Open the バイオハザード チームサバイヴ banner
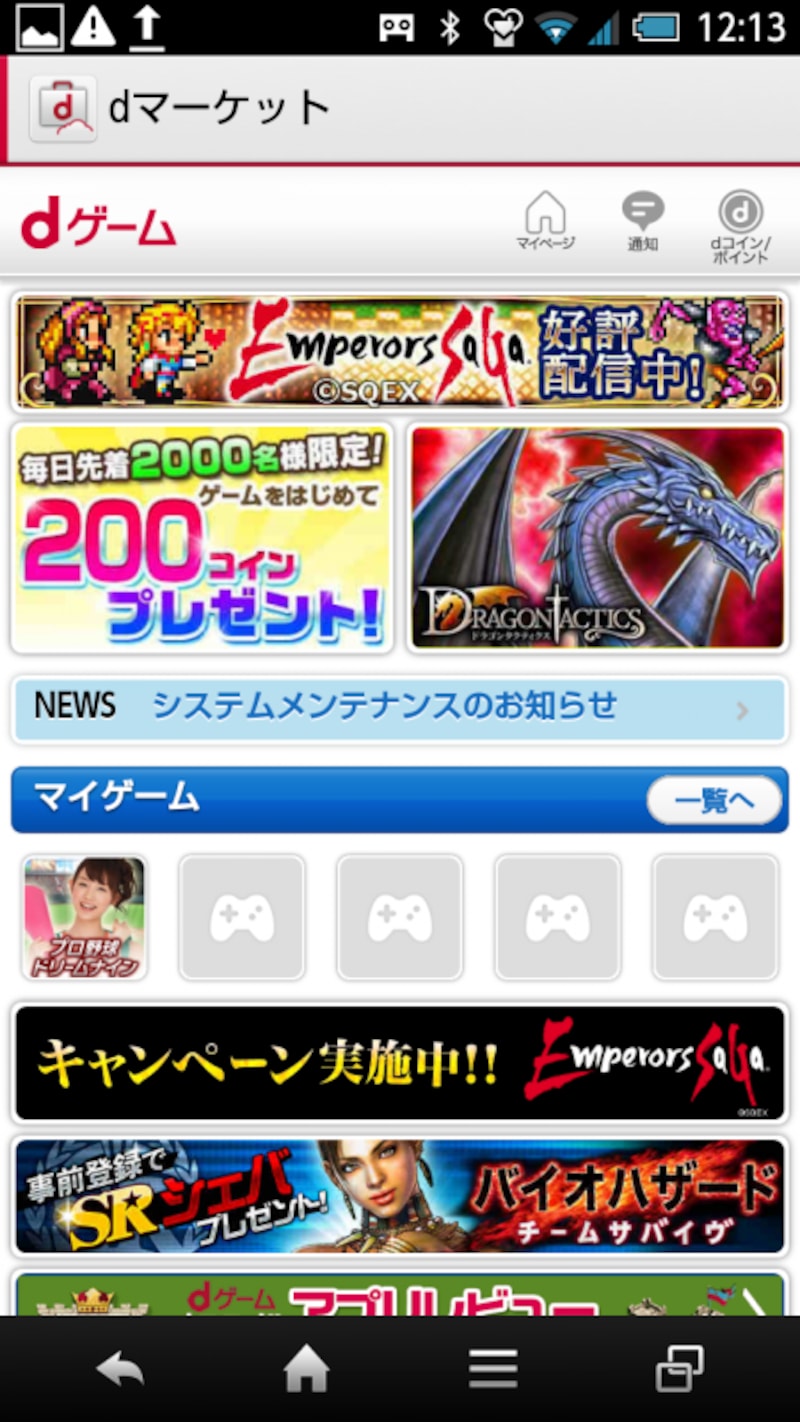The image size is (800, 1422). click(x=400, y=1196)
